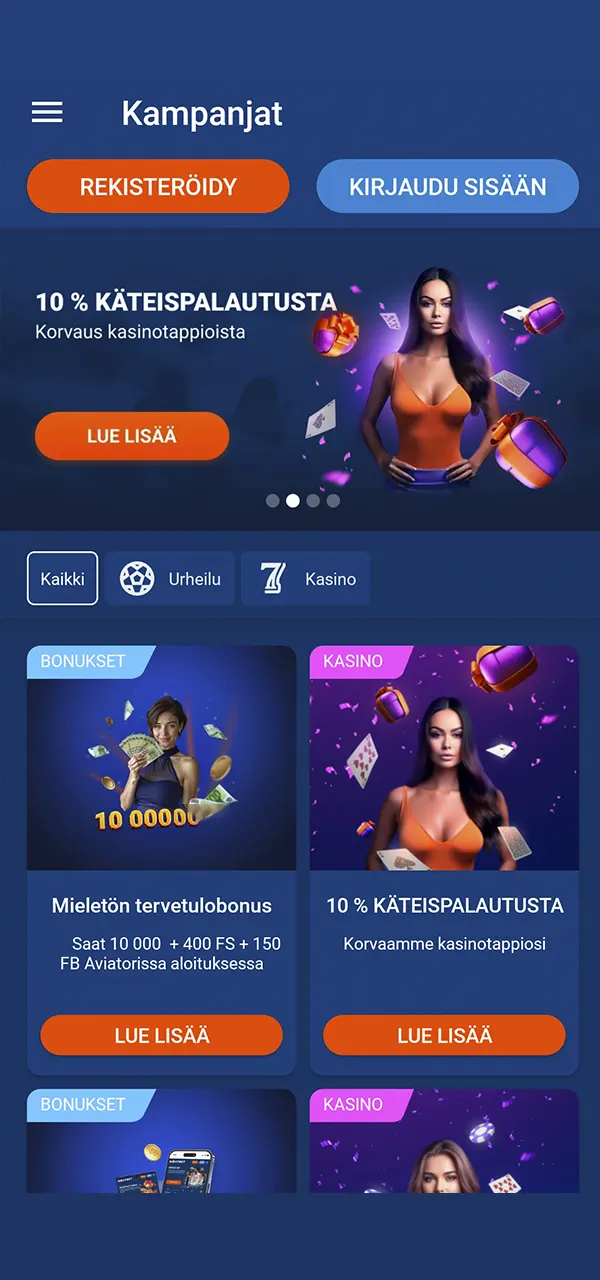
Task: Select the Kaikki filter tab
Action: tap(62, 579)
